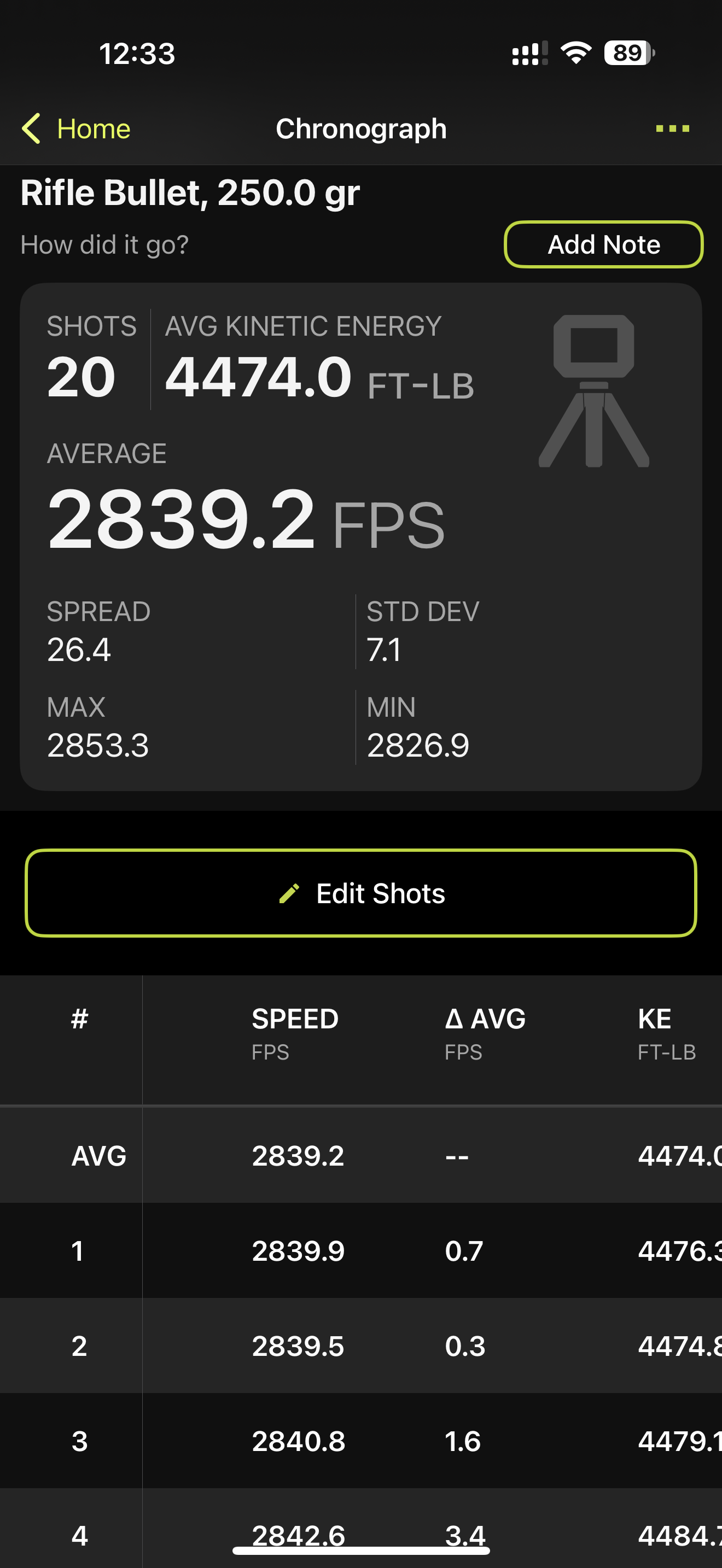This screenshot has width=722, height=1568.
Task: Add a note to this session
Action: [603, 245]
